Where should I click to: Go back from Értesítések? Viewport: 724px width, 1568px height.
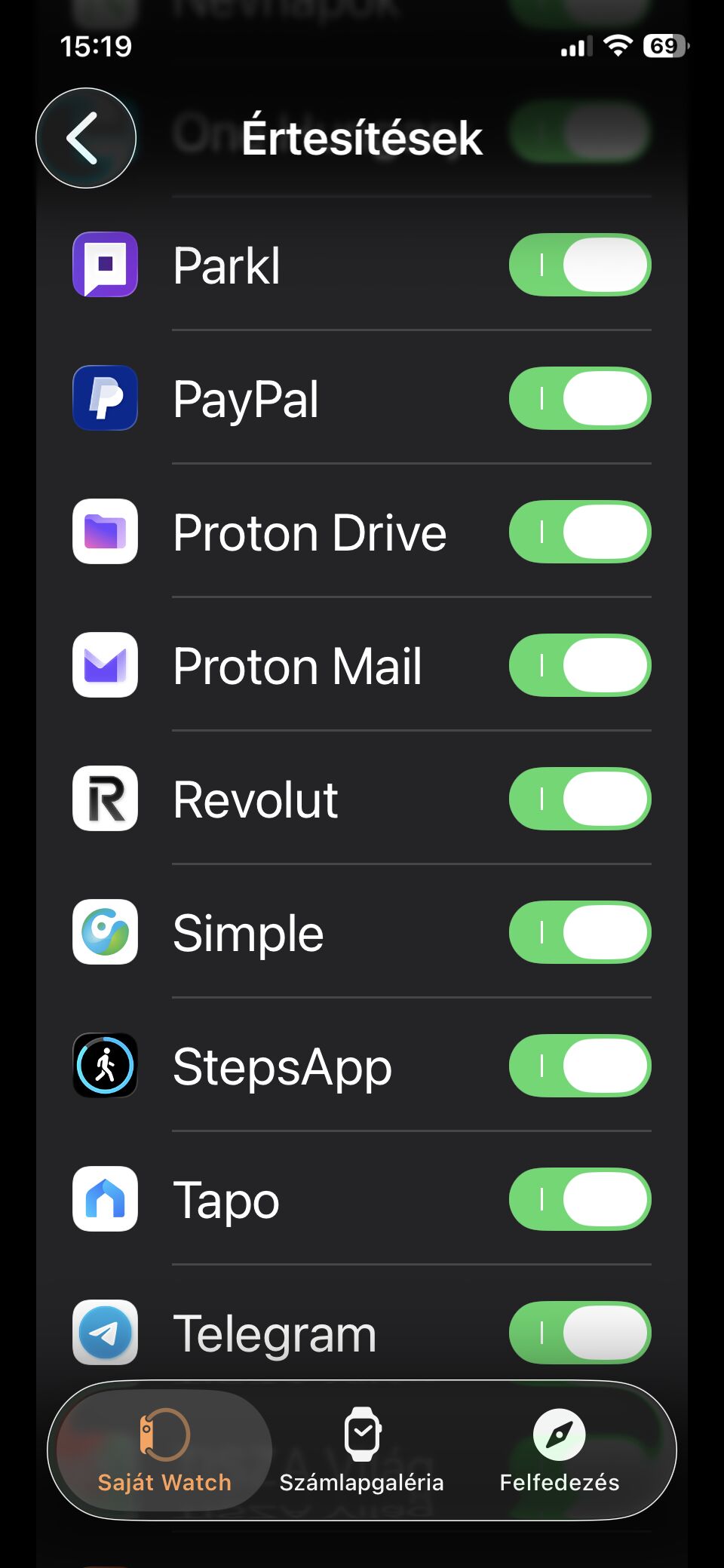pos(86,138)
